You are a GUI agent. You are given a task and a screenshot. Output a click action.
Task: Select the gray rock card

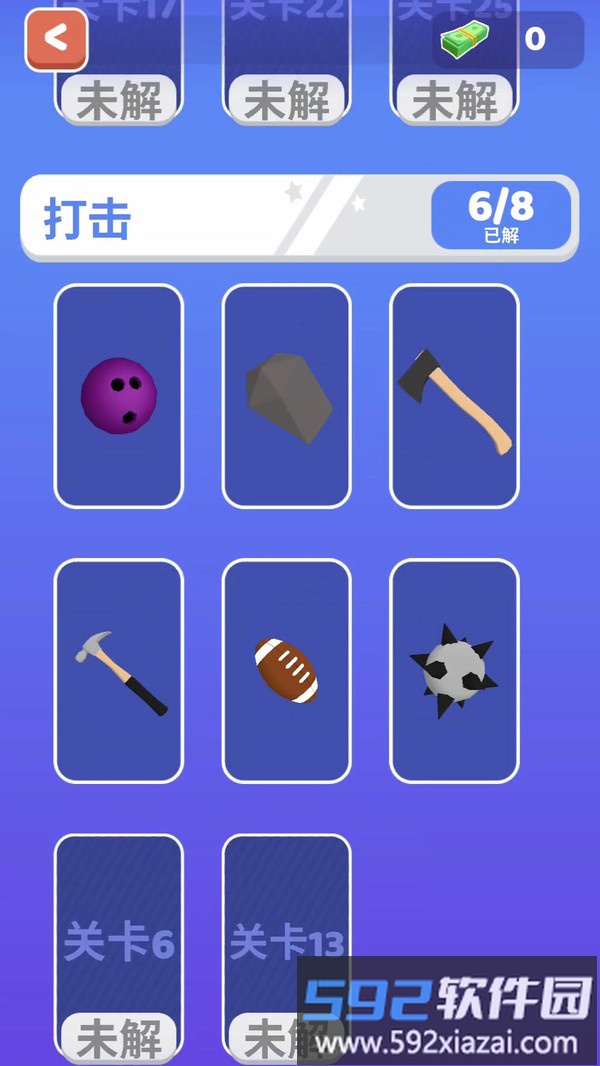[287, 396]
